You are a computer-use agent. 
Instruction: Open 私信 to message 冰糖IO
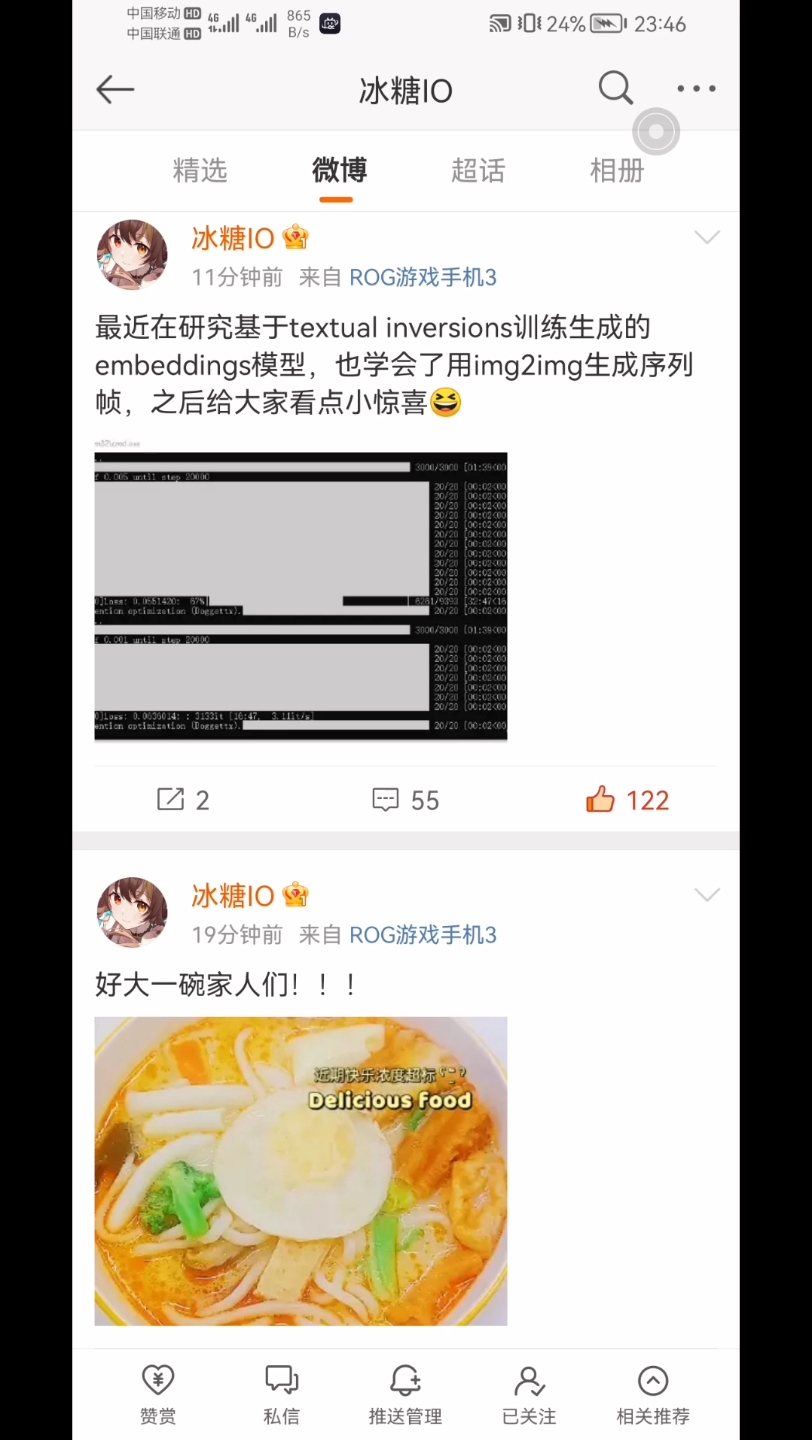[x=282, y=1395]
